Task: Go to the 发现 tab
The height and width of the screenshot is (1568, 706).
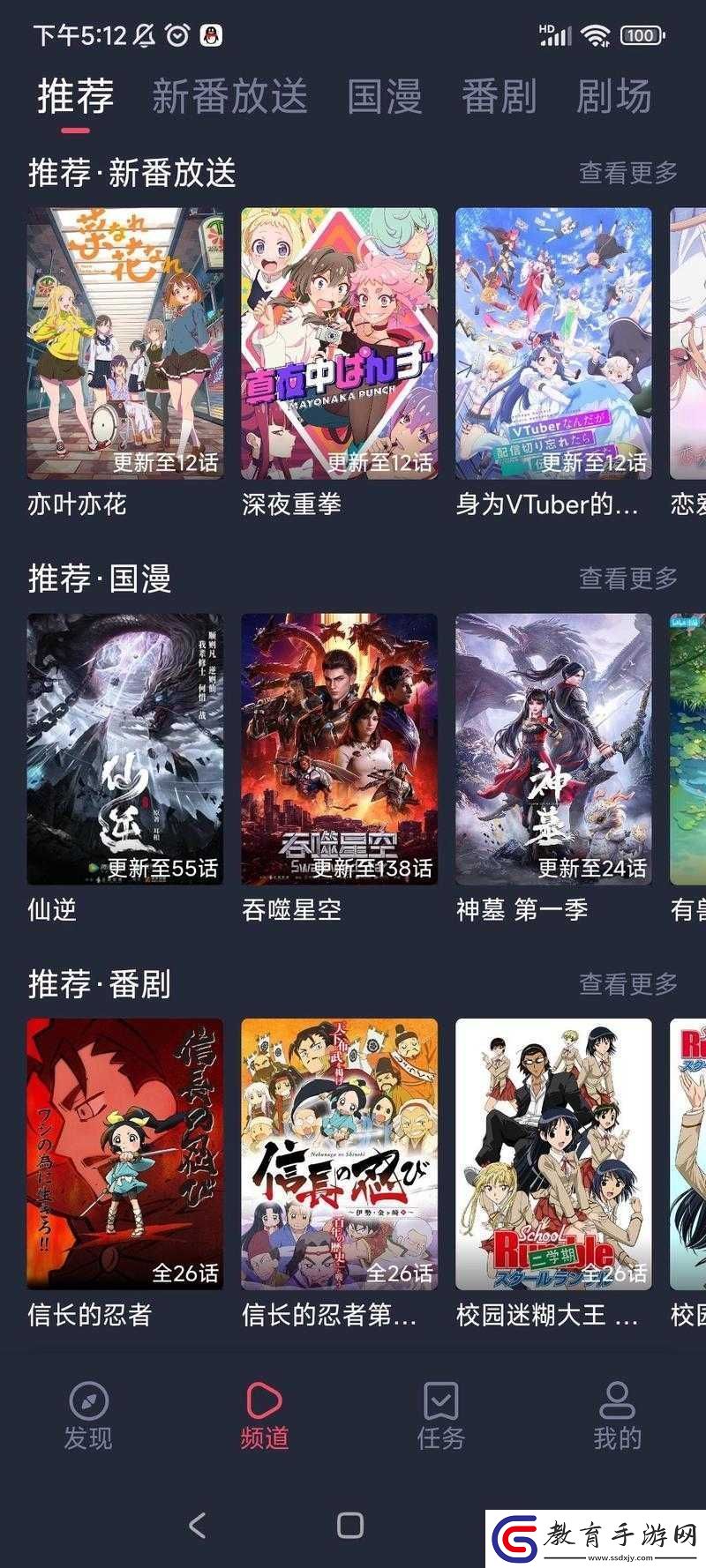Action: [88, 1415]
